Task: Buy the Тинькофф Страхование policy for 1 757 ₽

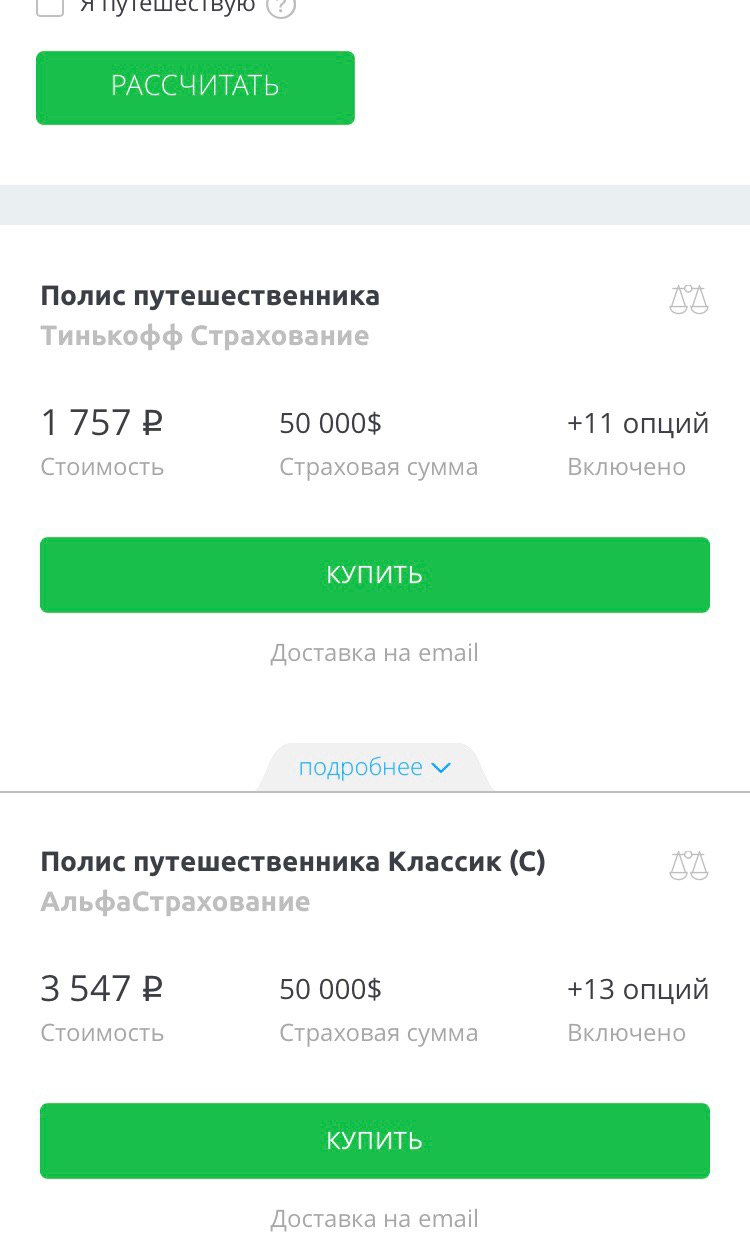Action: [375, 575]
